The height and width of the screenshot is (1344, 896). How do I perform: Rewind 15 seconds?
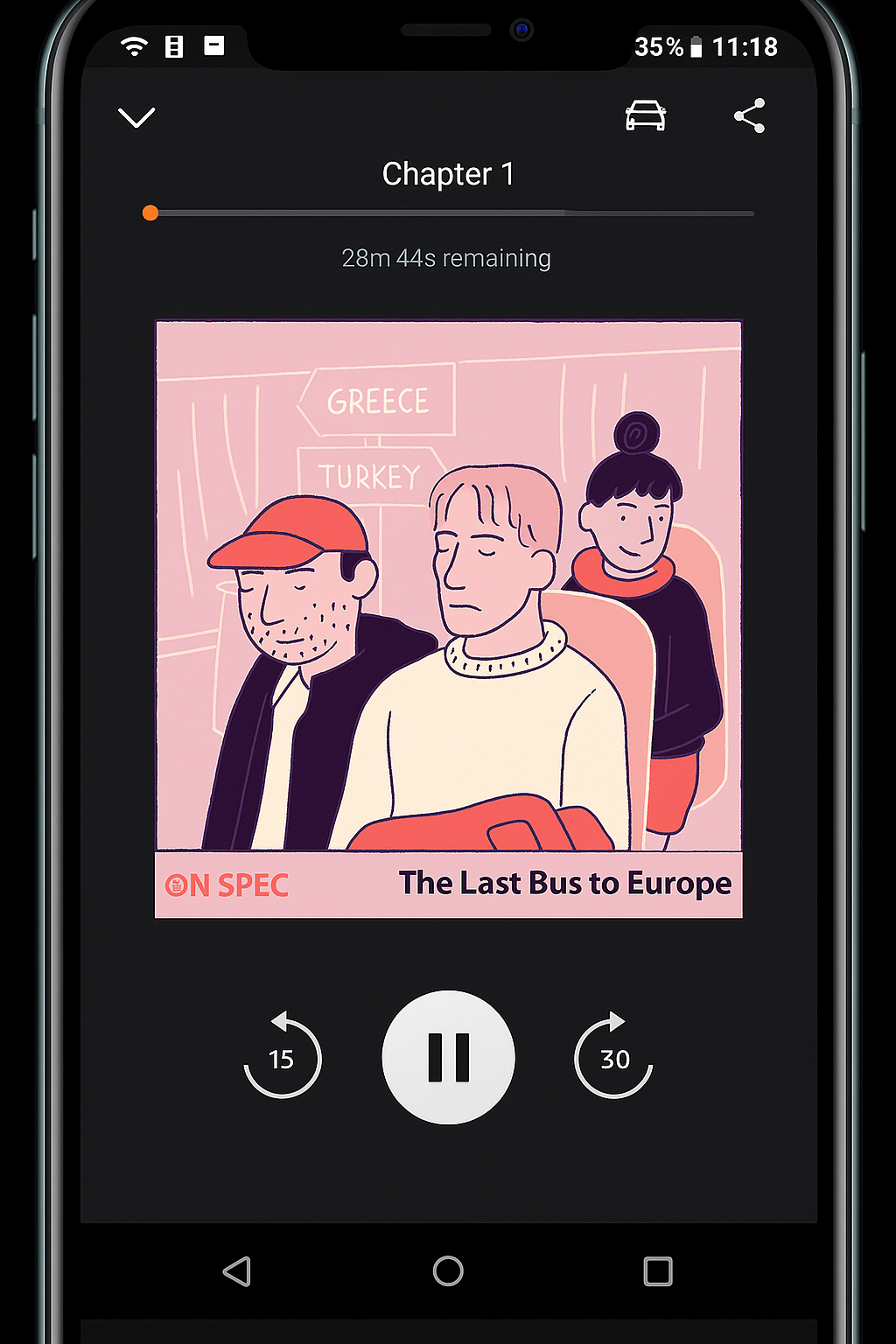point(282,1057)
